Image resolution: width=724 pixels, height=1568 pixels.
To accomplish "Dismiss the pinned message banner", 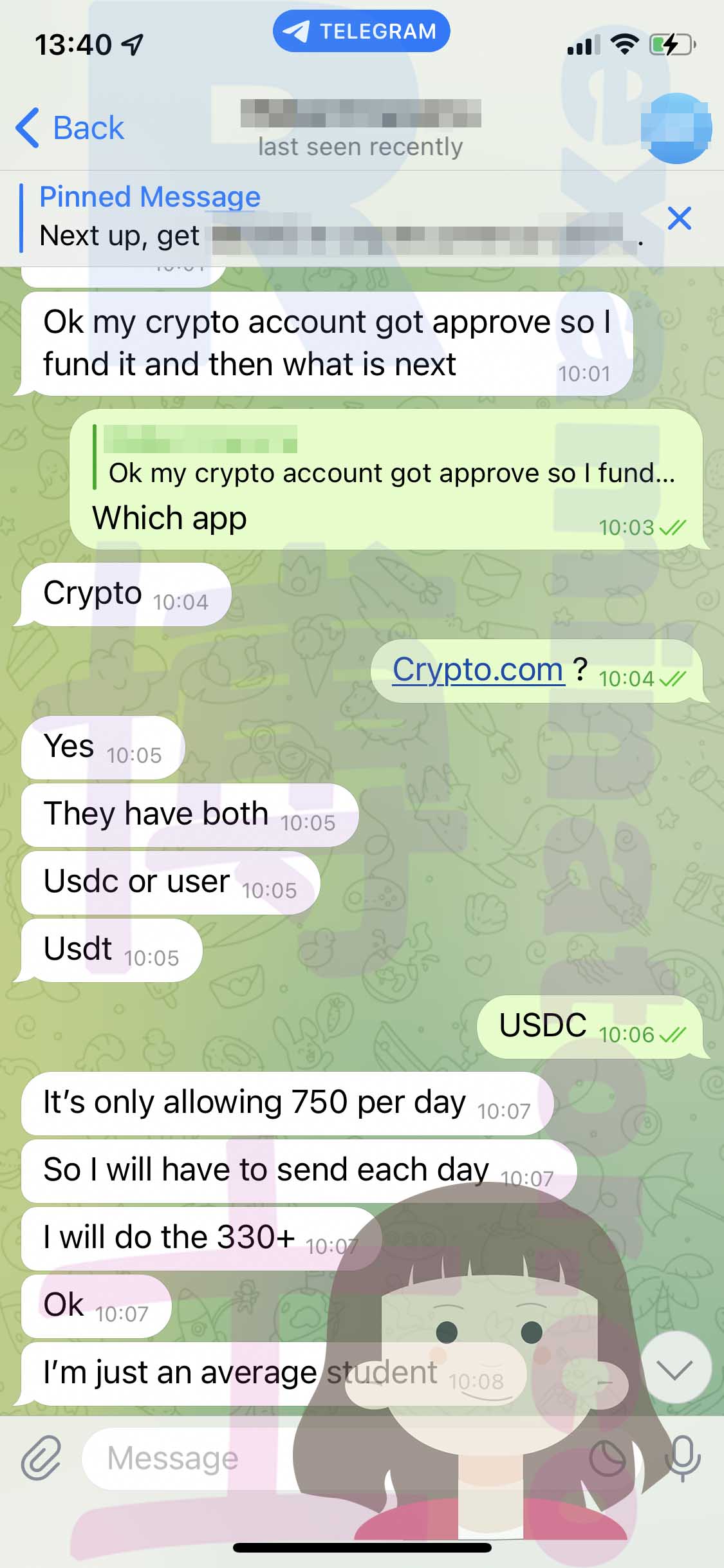I will [x=680, y=218].
